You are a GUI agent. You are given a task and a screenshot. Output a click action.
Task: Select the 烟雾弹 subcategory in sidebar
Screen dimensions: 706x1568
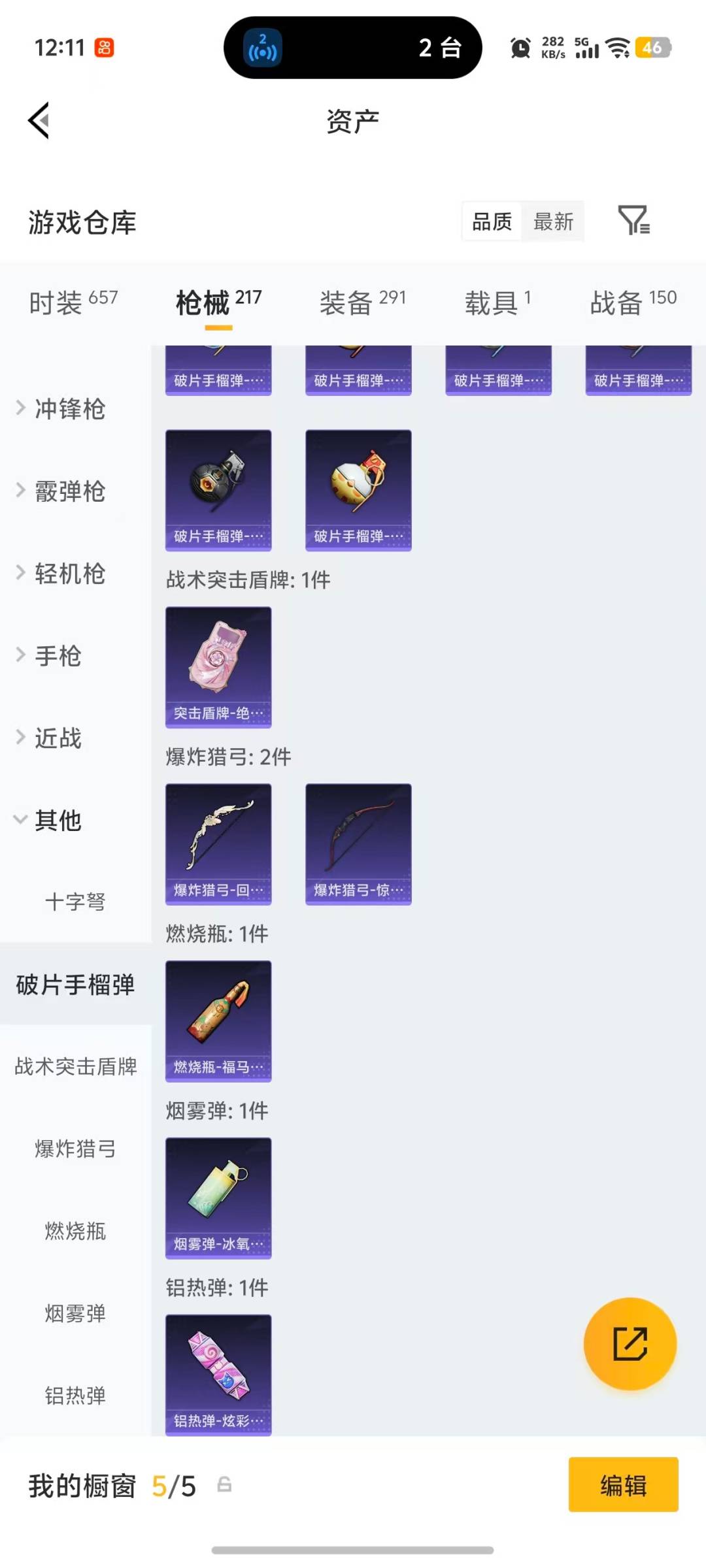[x=75, y=1313]
